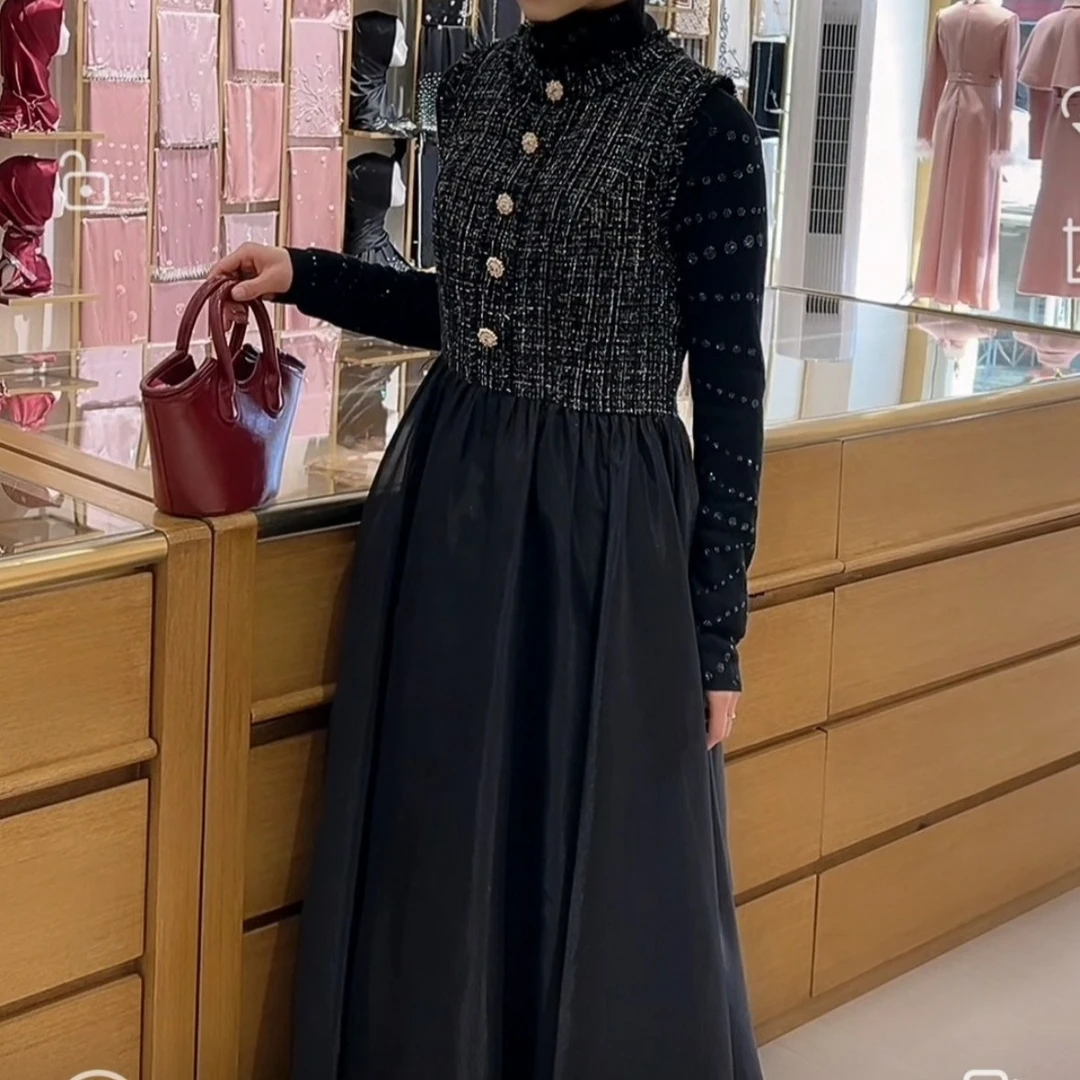Tap the screen lock icon
This screenshot has width=1080, height=1080.
click(83, 180)
